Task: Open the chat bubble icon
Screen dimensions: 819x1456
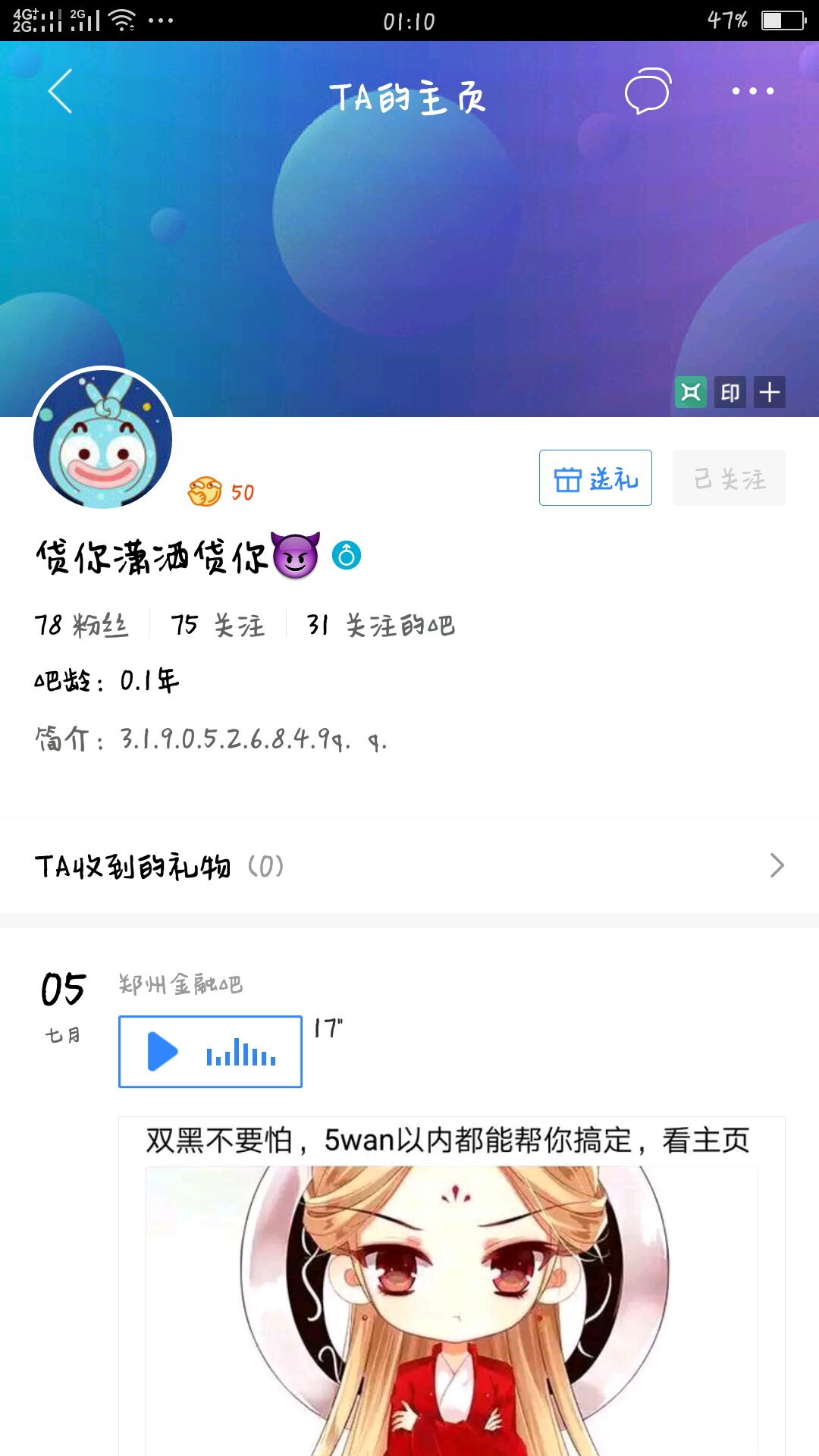Action: coord(648,91)
